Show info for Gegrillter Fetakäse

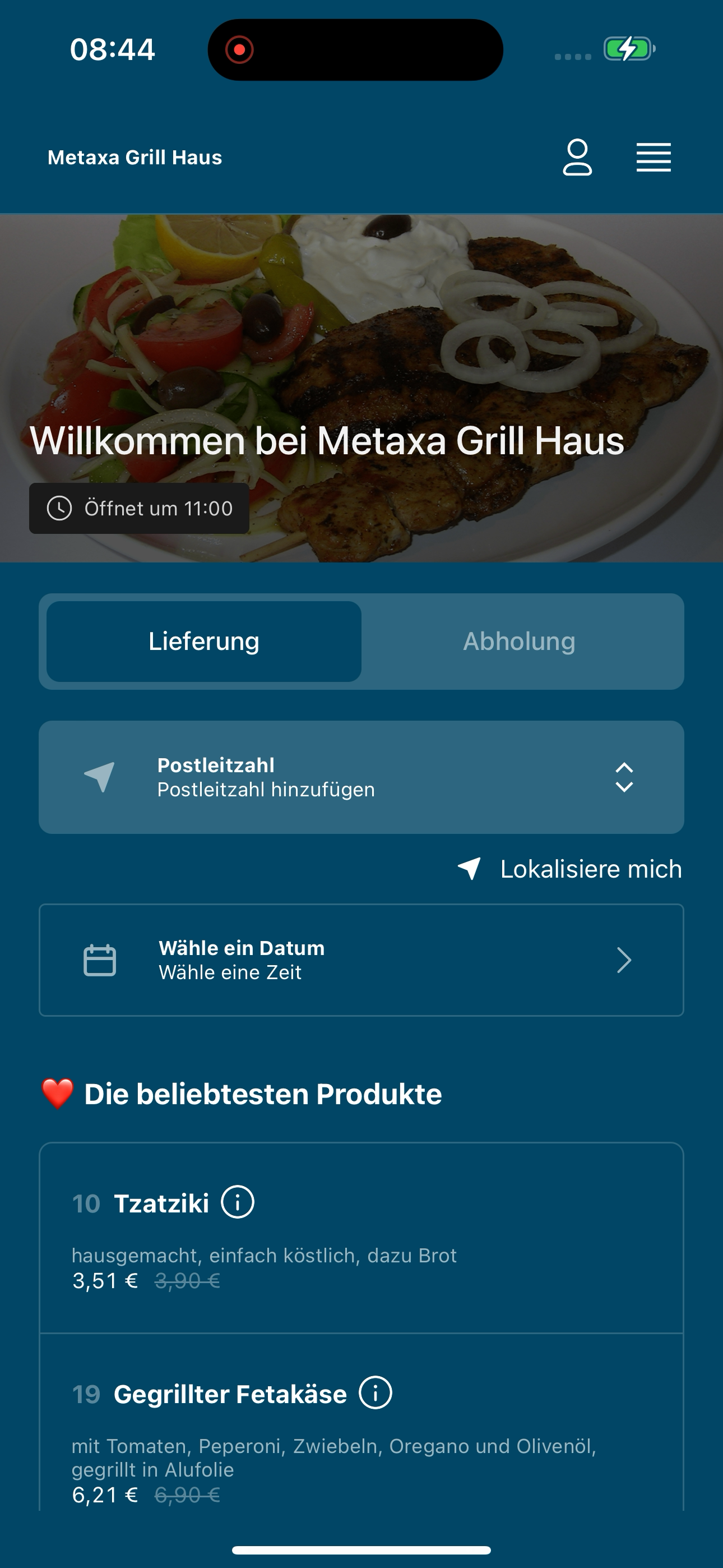click(x=376, y=1392)
